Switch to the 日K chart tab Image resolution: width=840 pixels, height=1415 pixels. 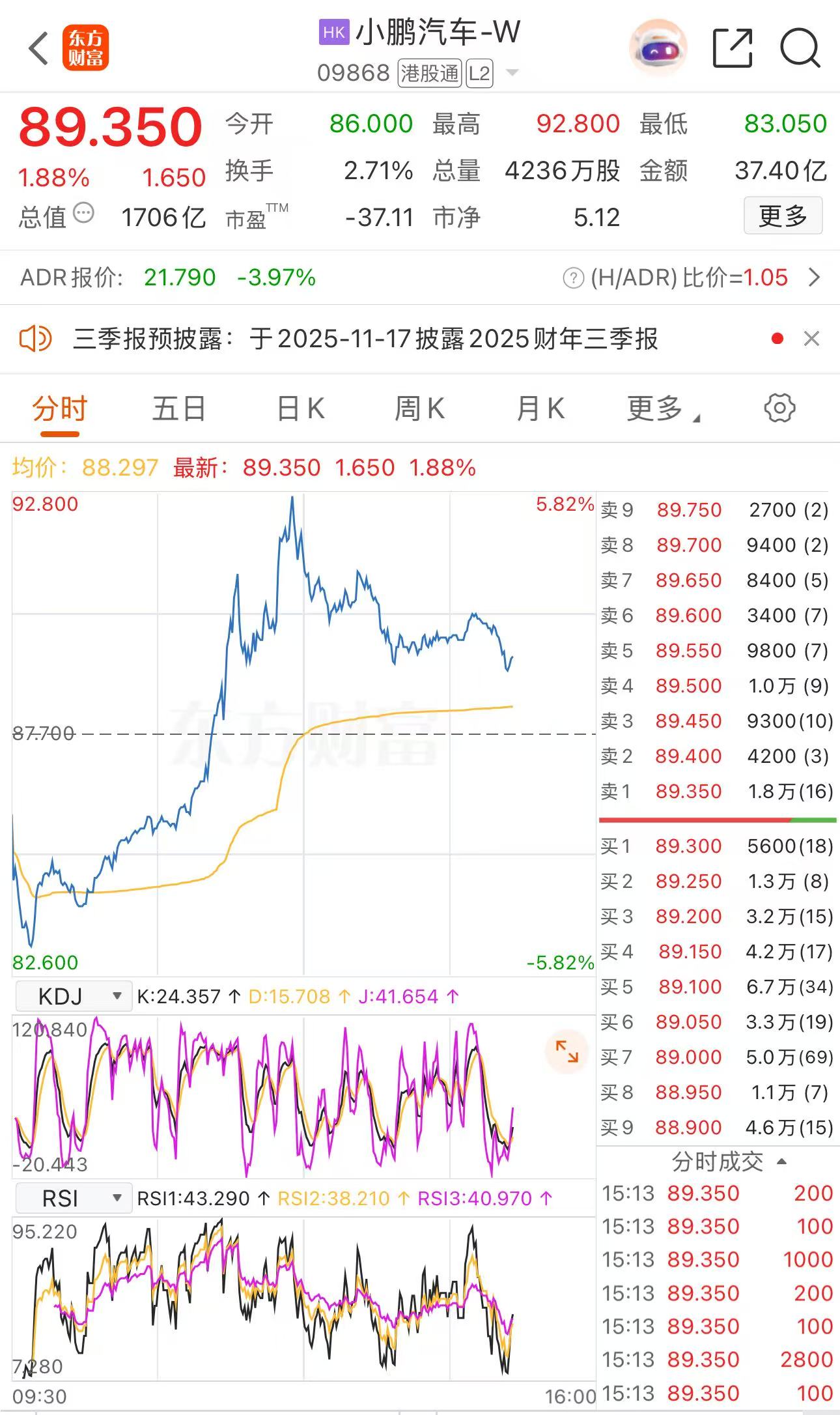pos(300,409)
